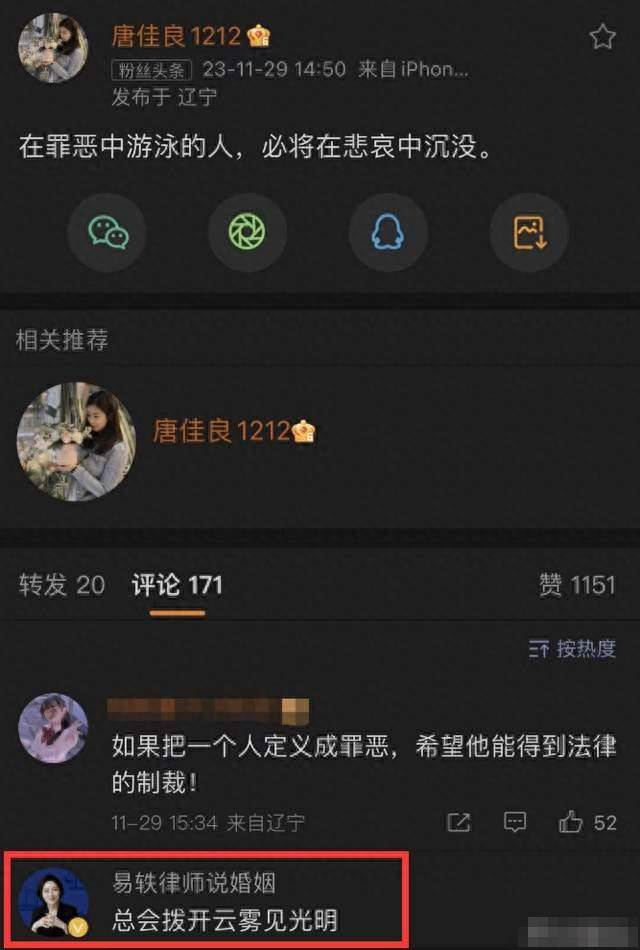Reply to the comment about 法律的制裁
The height and width of the screenshot is (950, 640).
(x=515, y=822)
